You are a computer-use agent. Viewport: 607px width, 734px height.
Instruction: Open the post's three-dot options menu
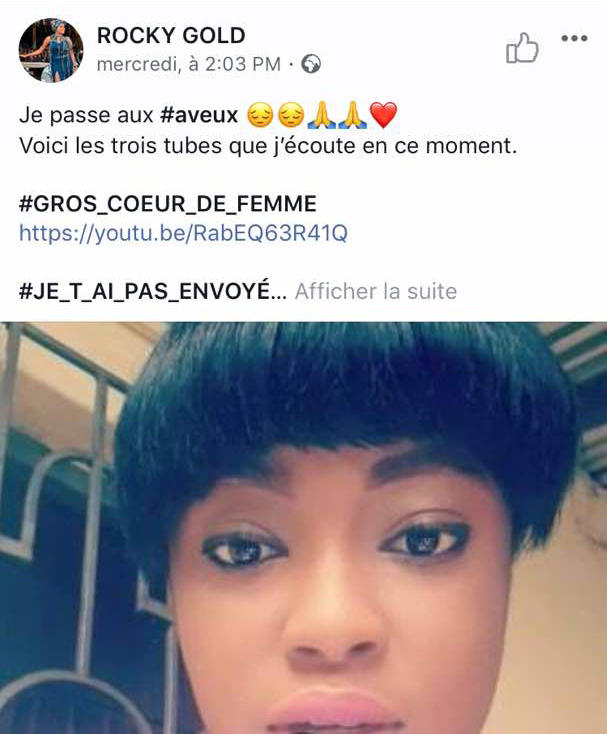(x=574, y=39)
